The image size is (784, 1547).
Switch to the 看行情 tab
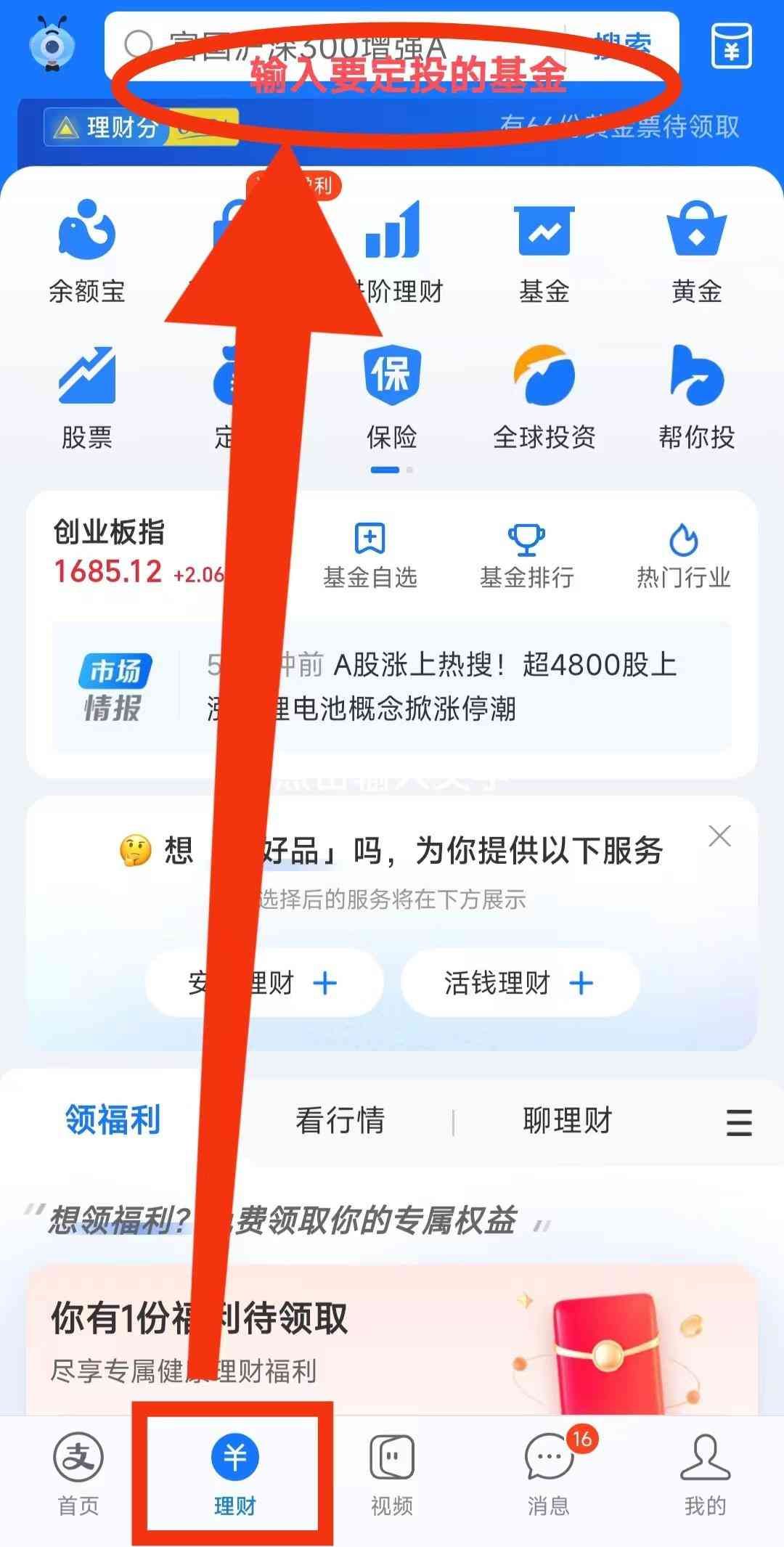341,1122
